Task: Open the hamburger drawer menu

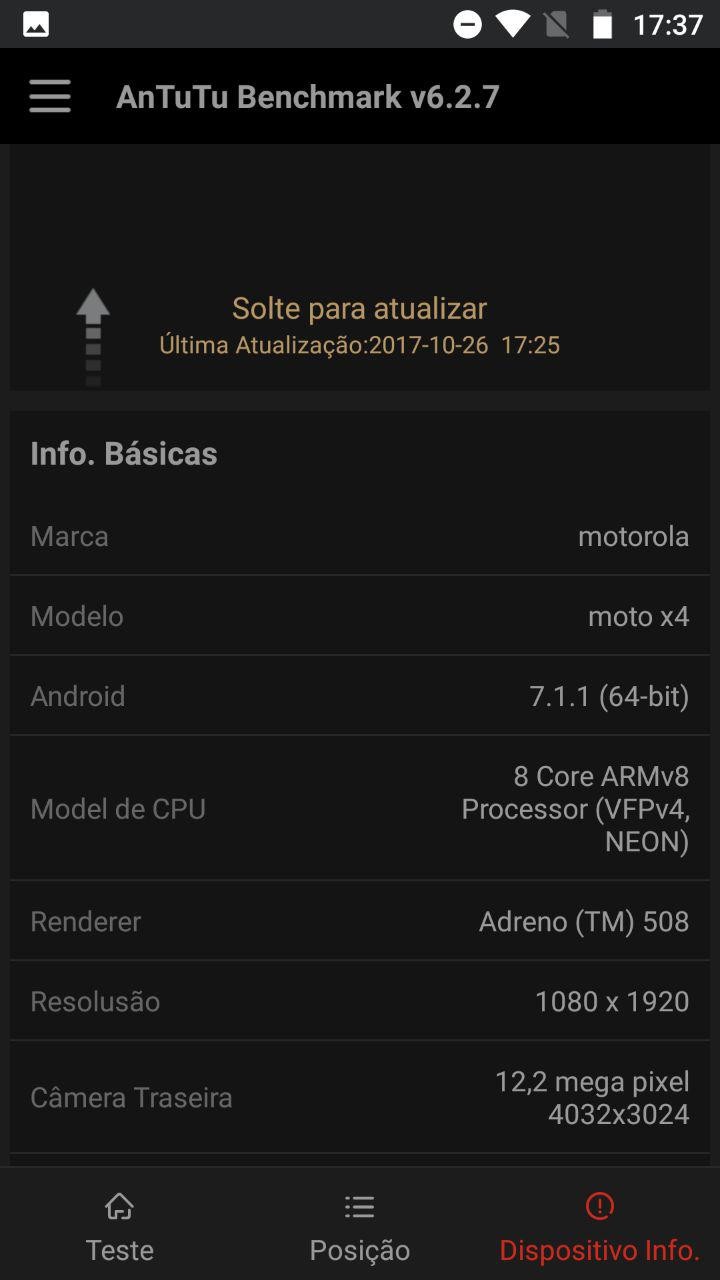Action: [50, 96]
